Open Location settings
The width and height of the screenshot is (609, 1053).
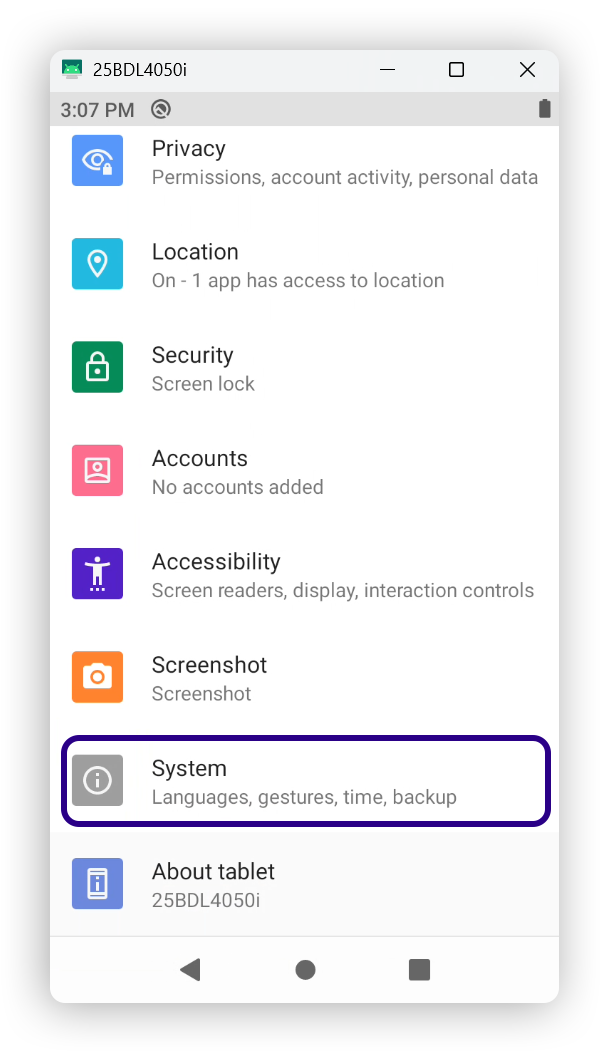(304, 265)
